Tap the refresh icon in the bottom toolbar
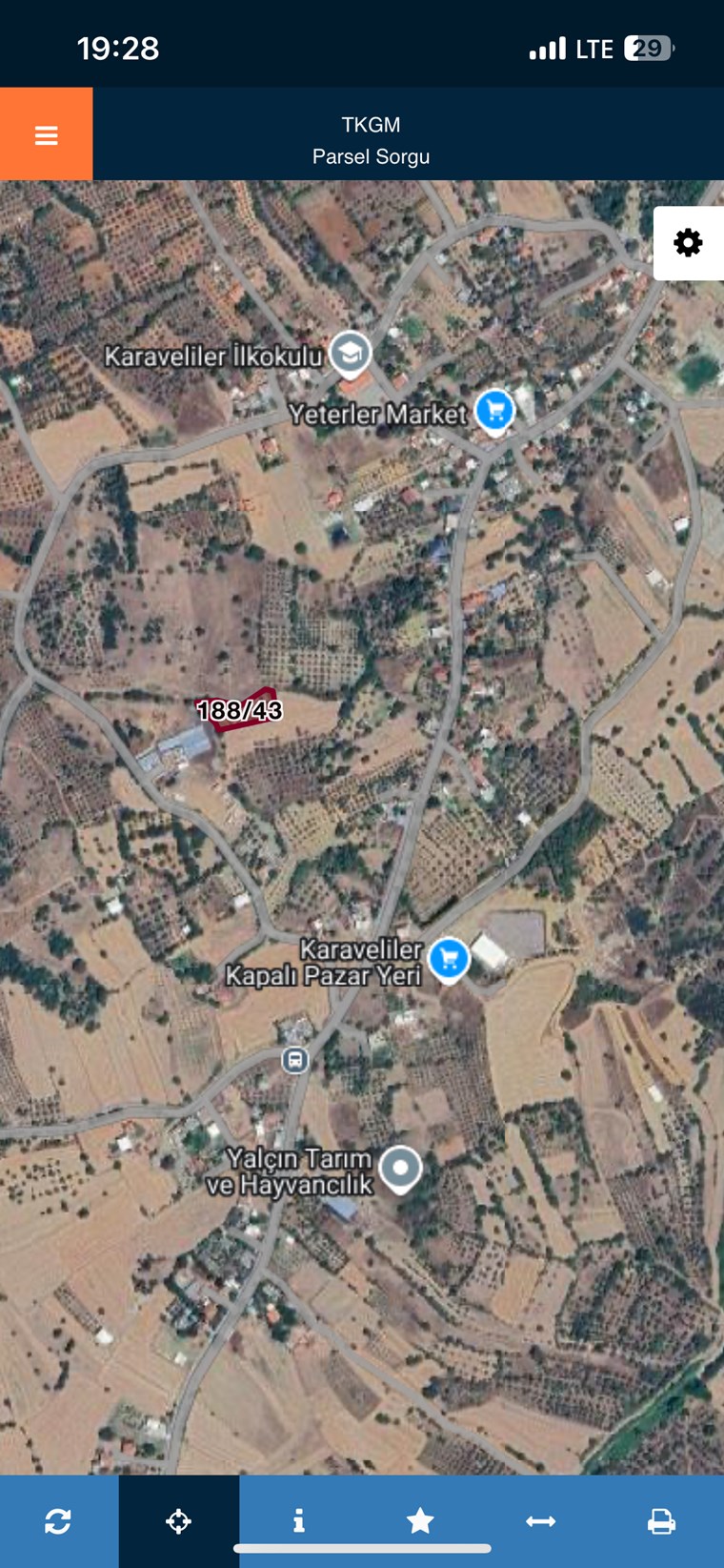This screenshot has width=724, height=1568. point(58,1521)
